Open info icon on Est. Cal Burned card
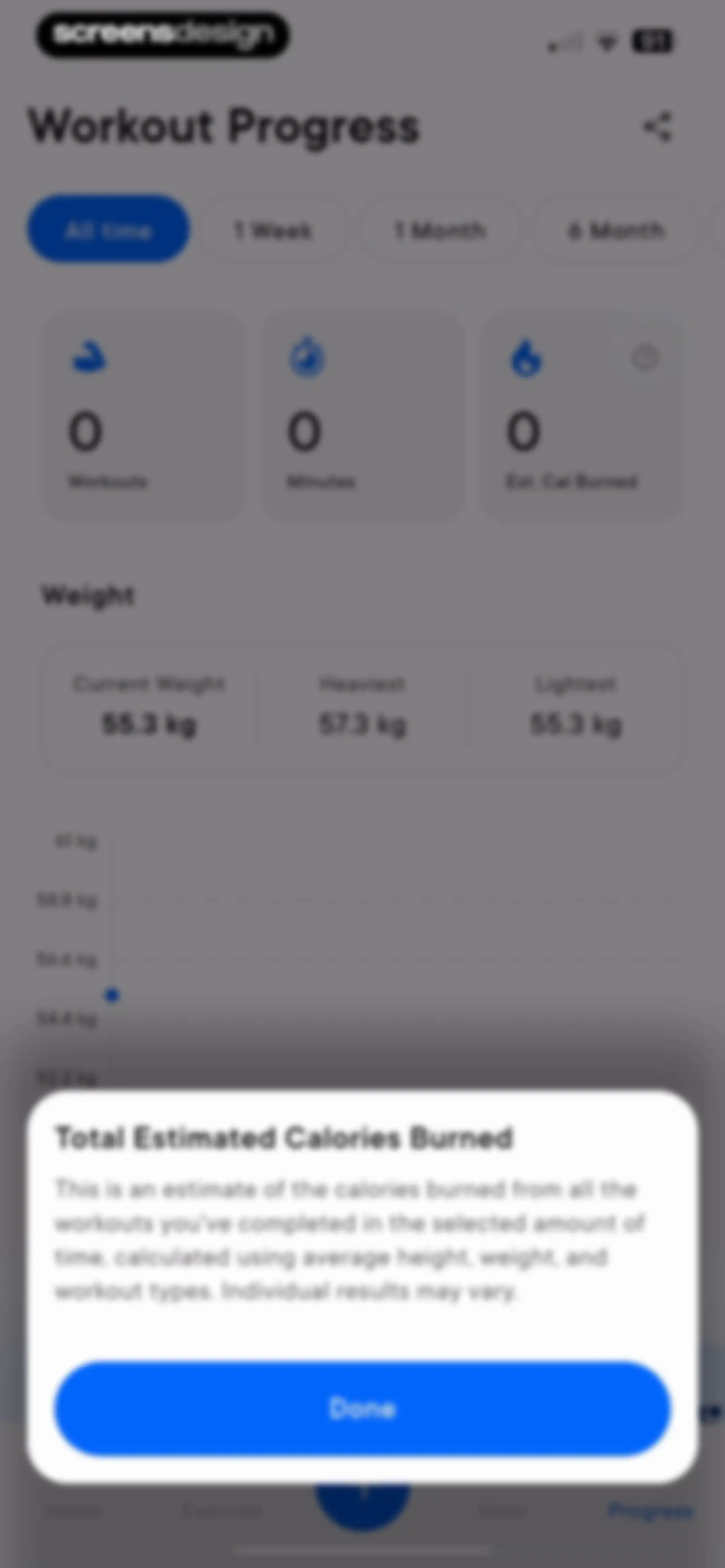 point(645,358)
